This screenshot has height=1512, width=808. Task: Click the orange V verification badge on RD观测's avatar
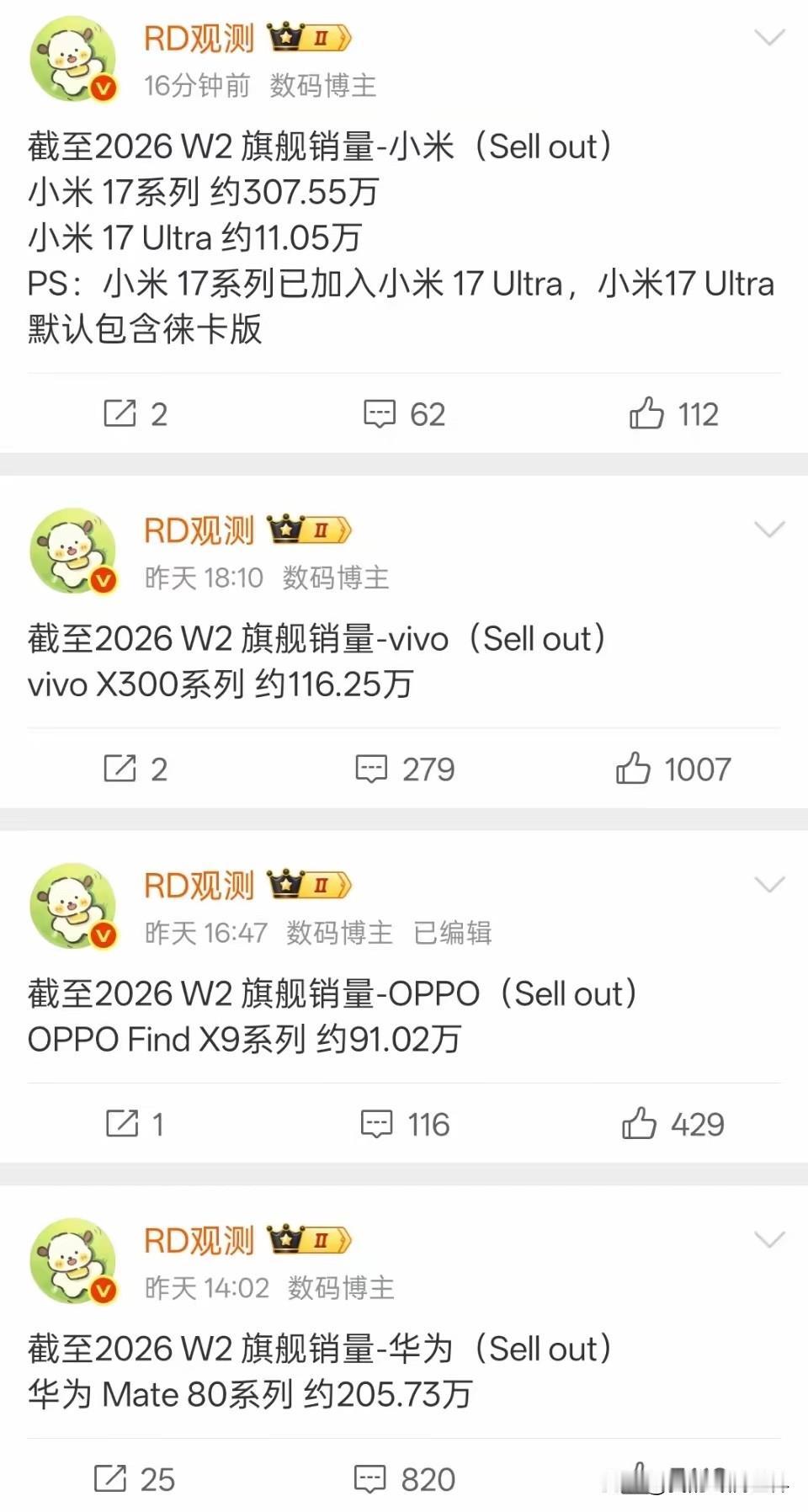pos(102,87)
